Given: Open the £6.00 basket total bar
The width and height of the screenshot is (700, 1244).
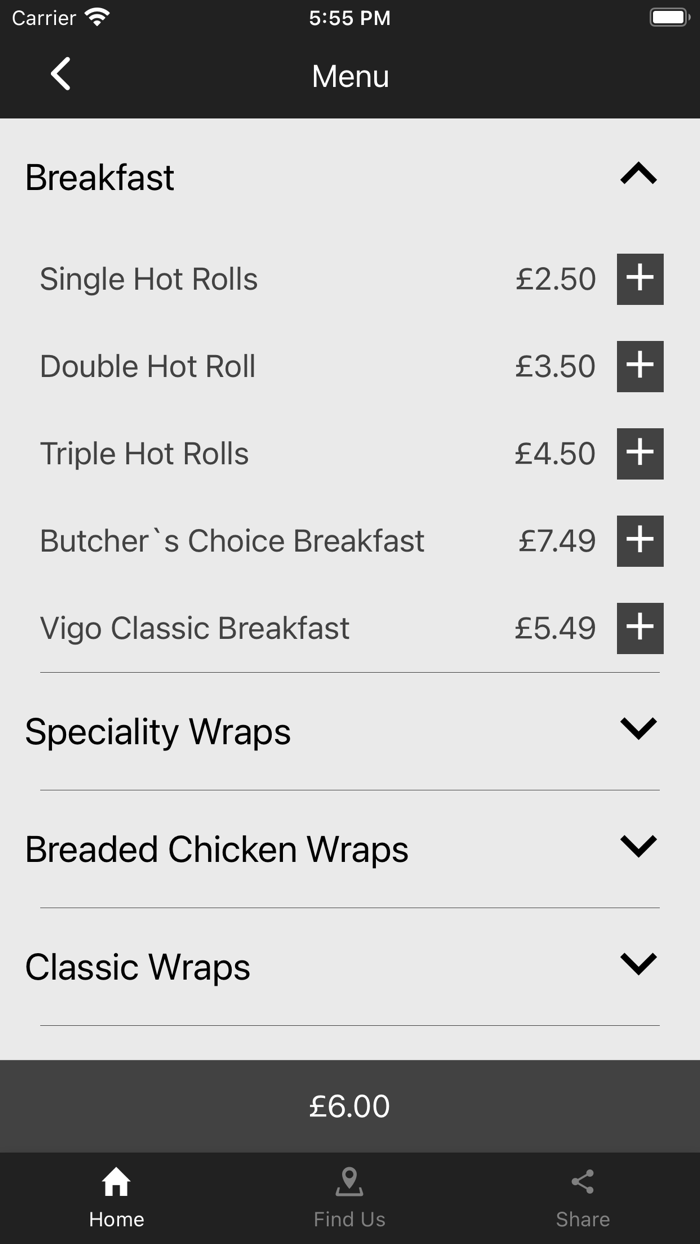Looking at the screenshot, I should (x=350, y=1106).
